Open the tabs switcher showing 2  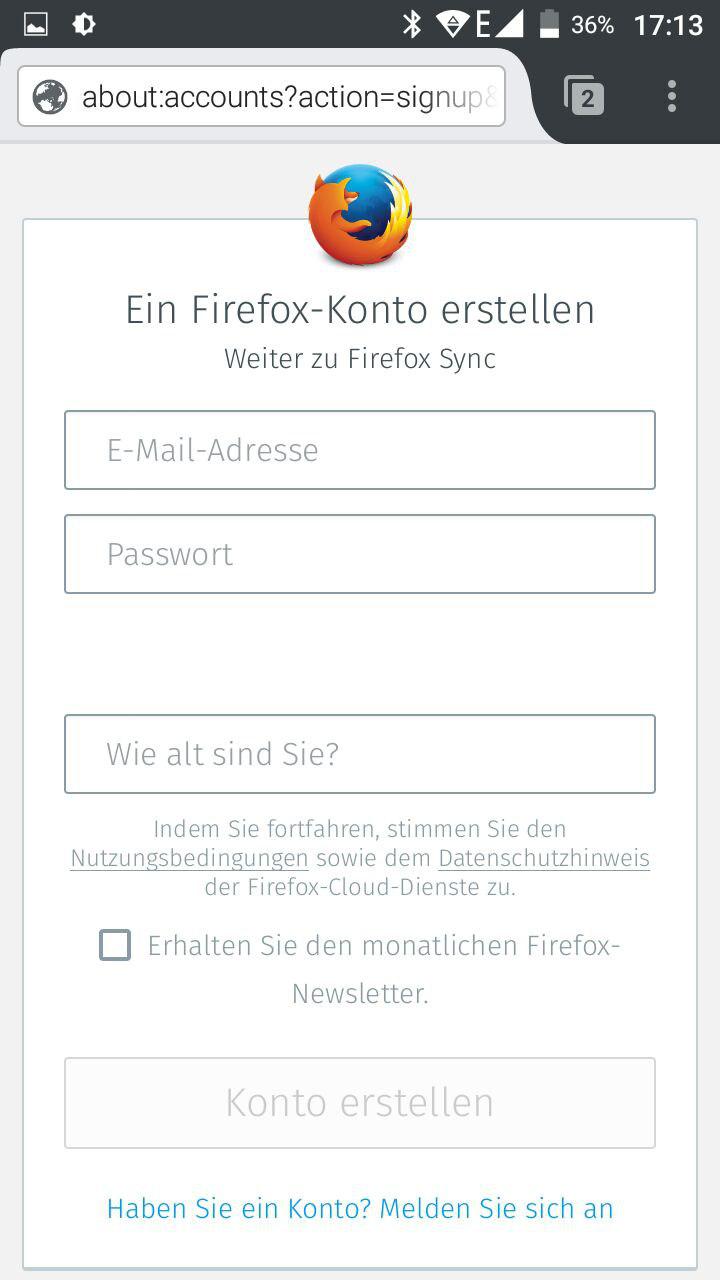[x=584, y=96]
